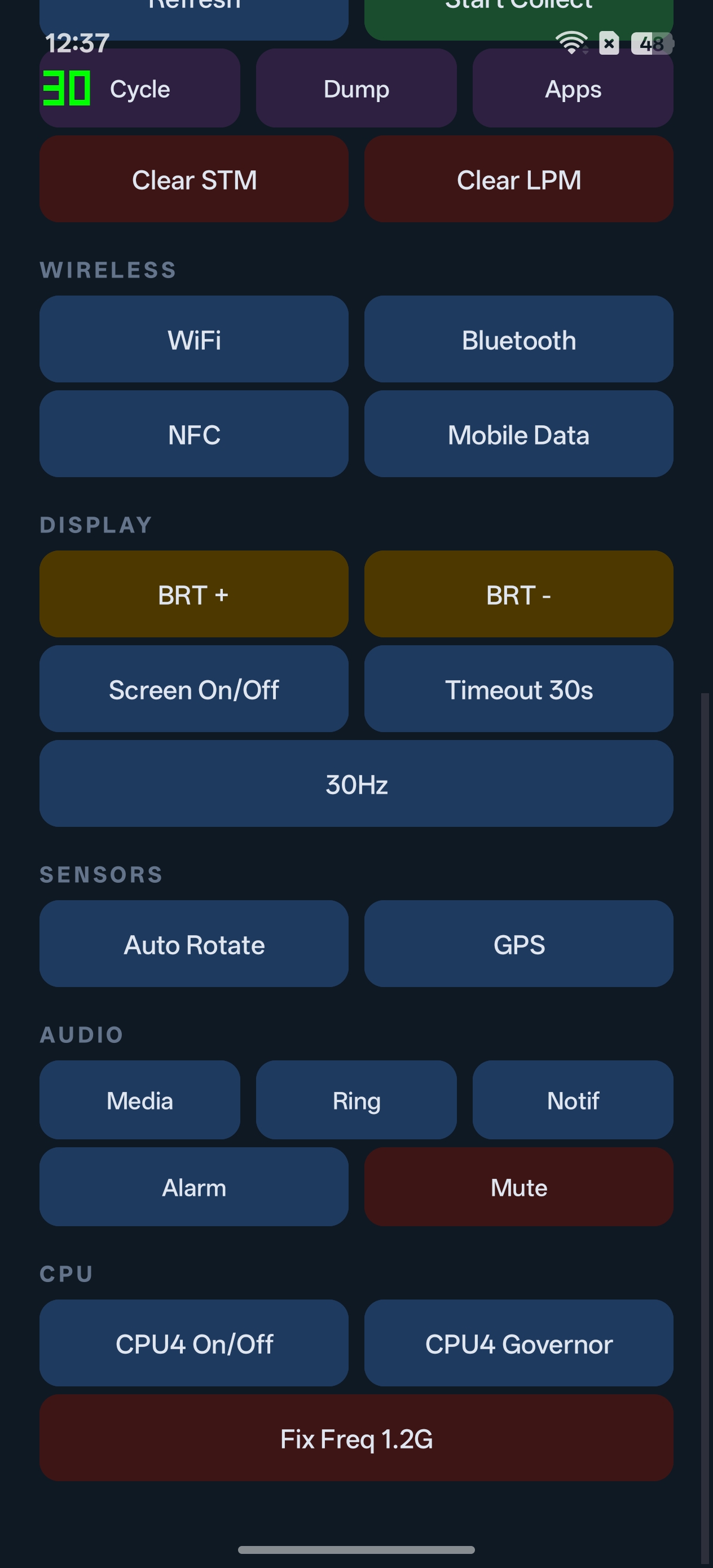Viewport: 713px width, 1568px height.
Task: Toggle Mobile Data
Action: (518, 433)
